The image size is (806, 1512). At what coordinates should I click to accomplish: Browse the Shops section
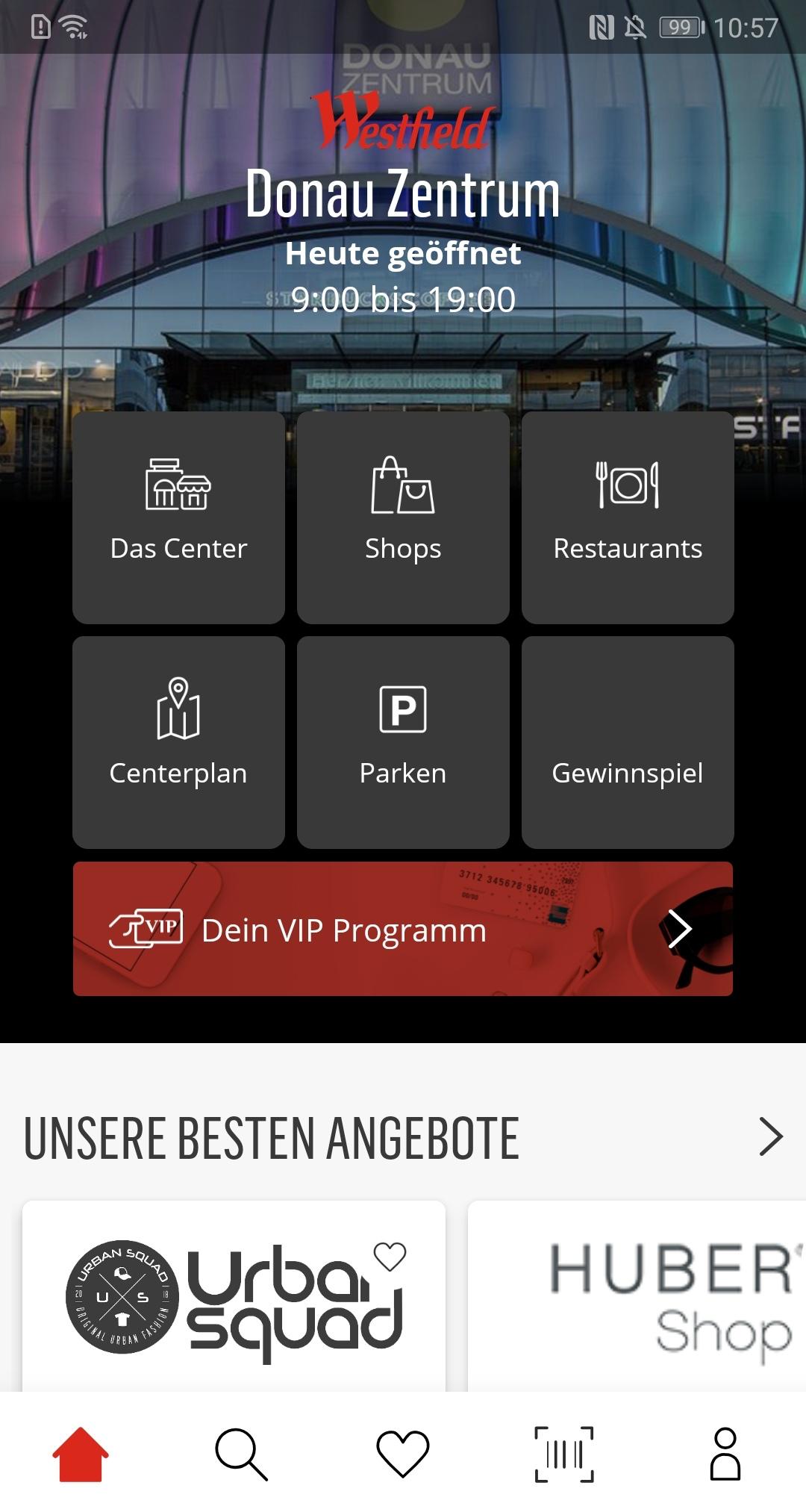[403, 517]
